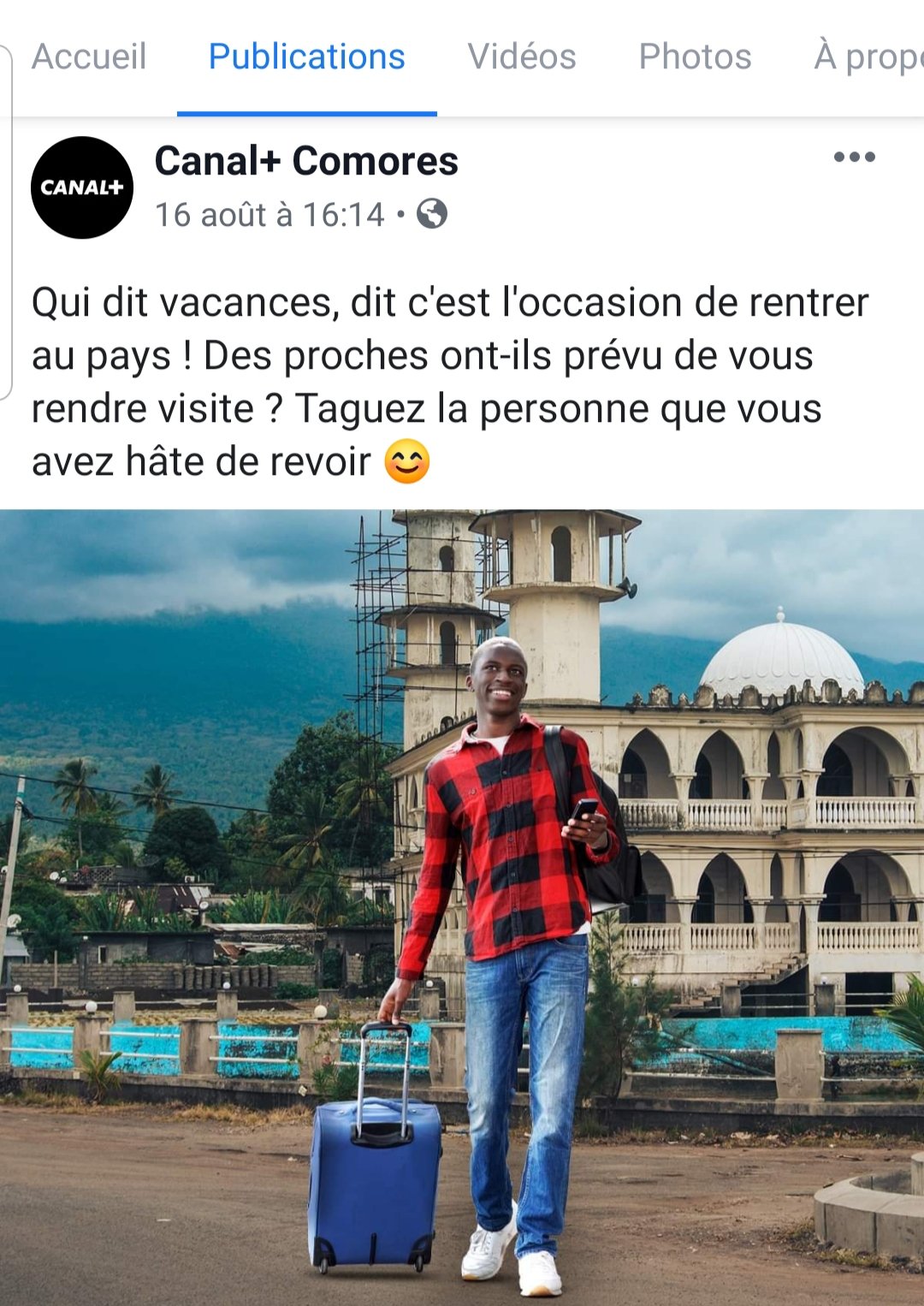
Task: Open the À propos tab
Action: [x=868, y=56]
